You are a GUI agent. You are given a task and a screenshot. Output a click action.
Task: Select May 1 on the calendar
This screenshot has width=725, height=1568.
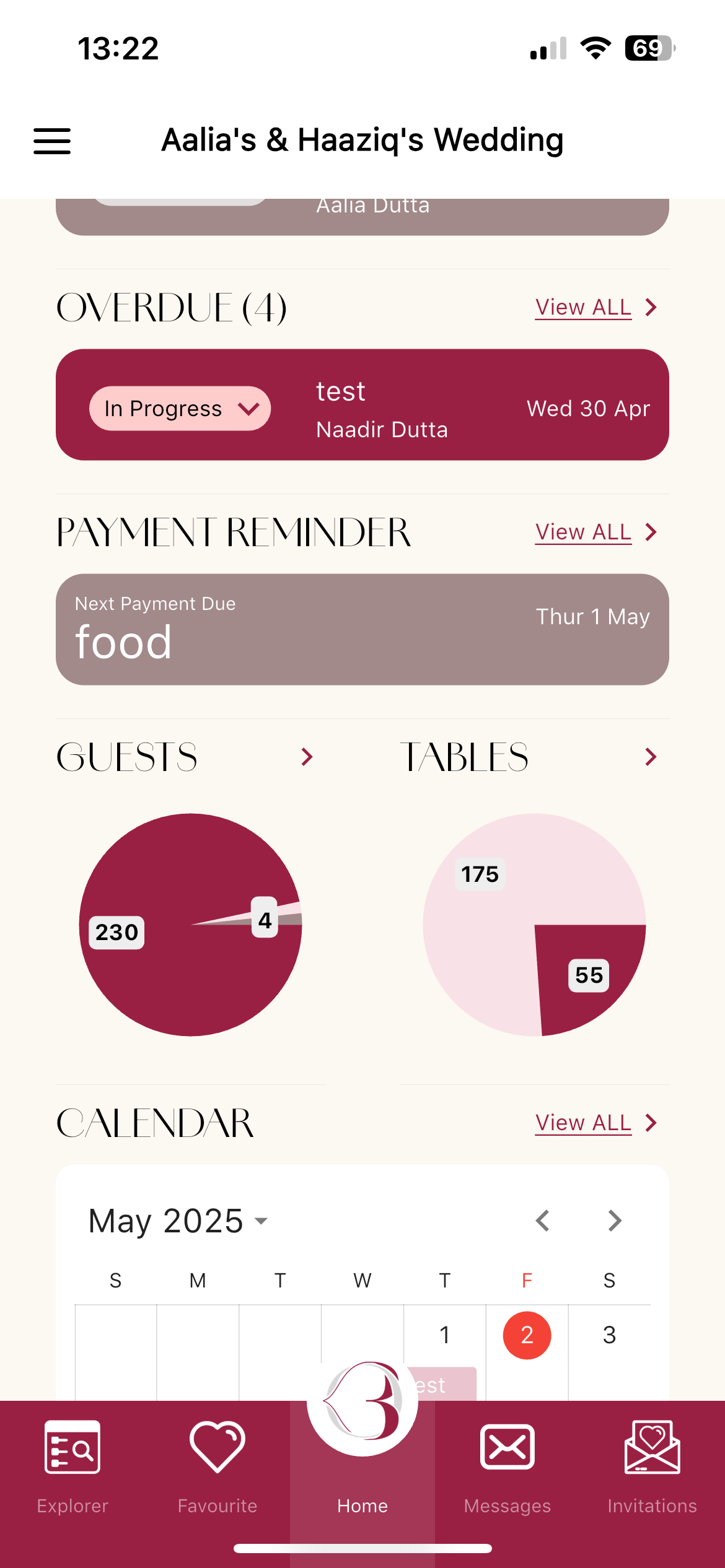point(444,1335)
